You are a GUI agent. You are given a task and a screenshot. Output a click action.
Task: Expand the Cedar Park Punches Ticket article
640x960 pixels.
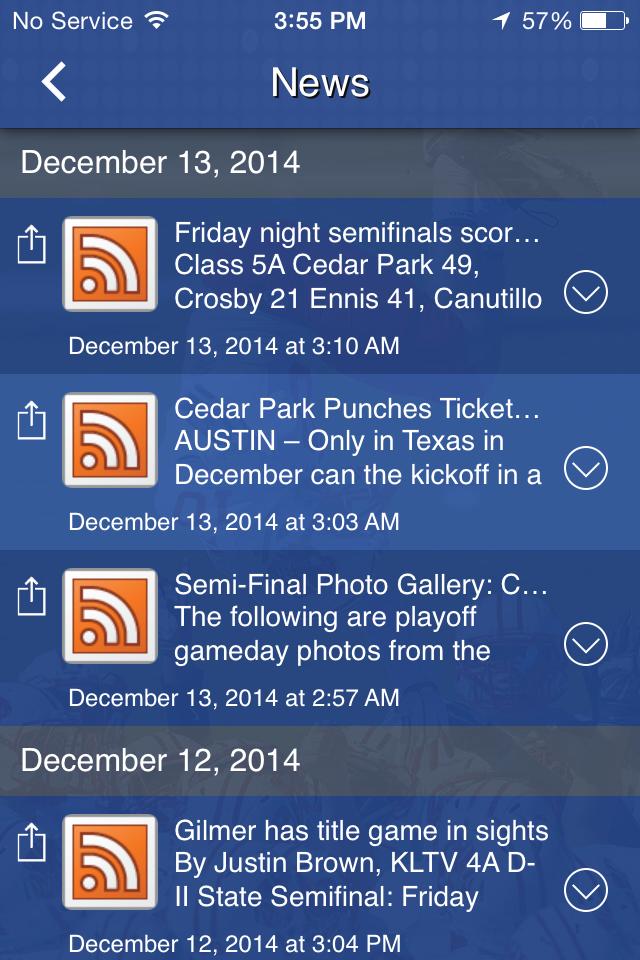pos(585,468)
